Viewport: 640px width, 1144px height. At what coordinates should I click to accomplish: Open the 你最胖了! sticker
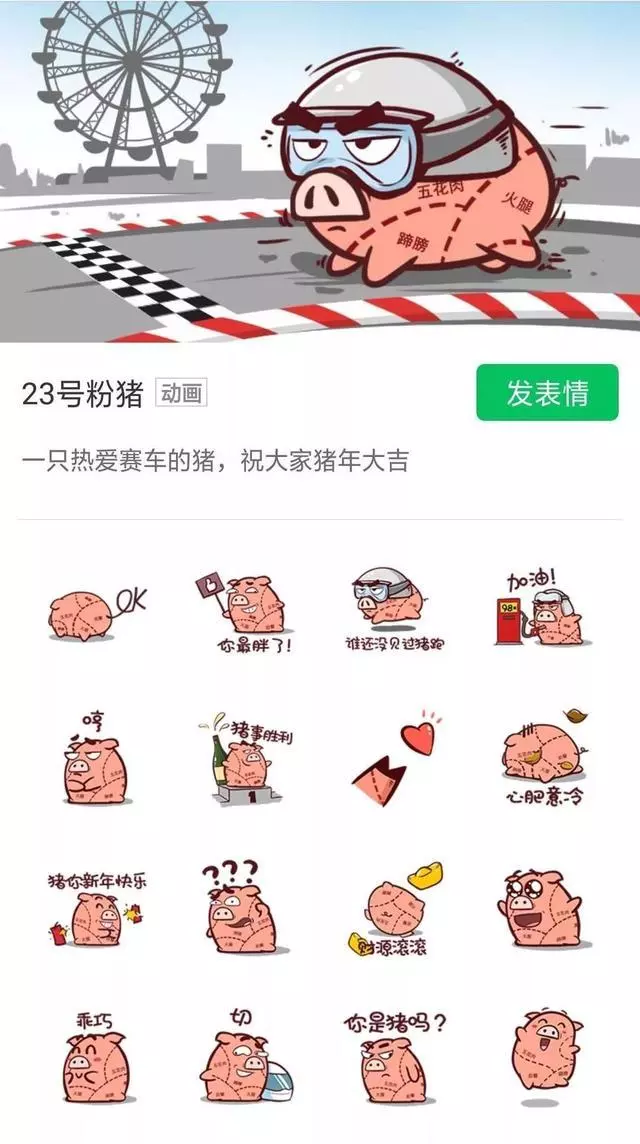coord(245,613)
